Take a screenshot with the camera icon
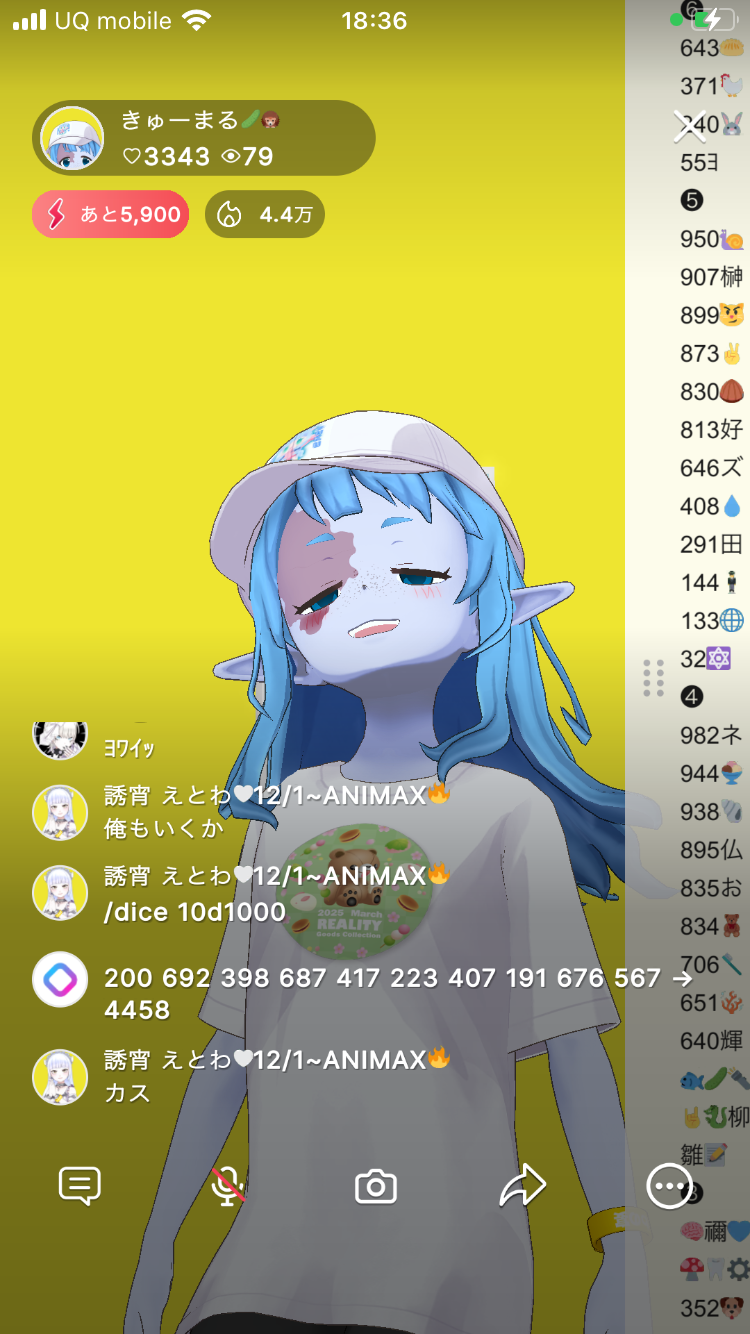 point(376,1186)
